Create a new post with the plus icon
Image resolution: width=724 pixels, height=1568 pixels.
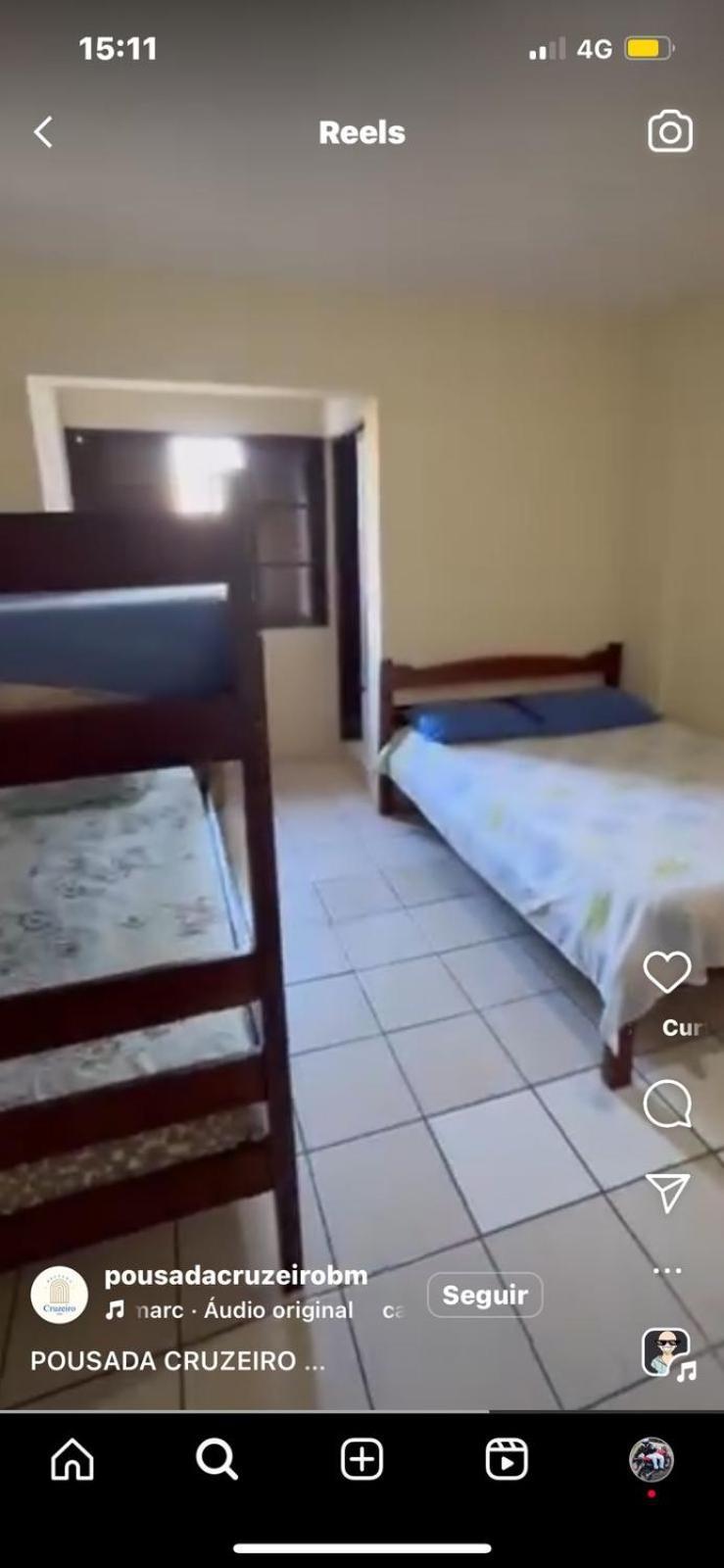[362, 1459]
